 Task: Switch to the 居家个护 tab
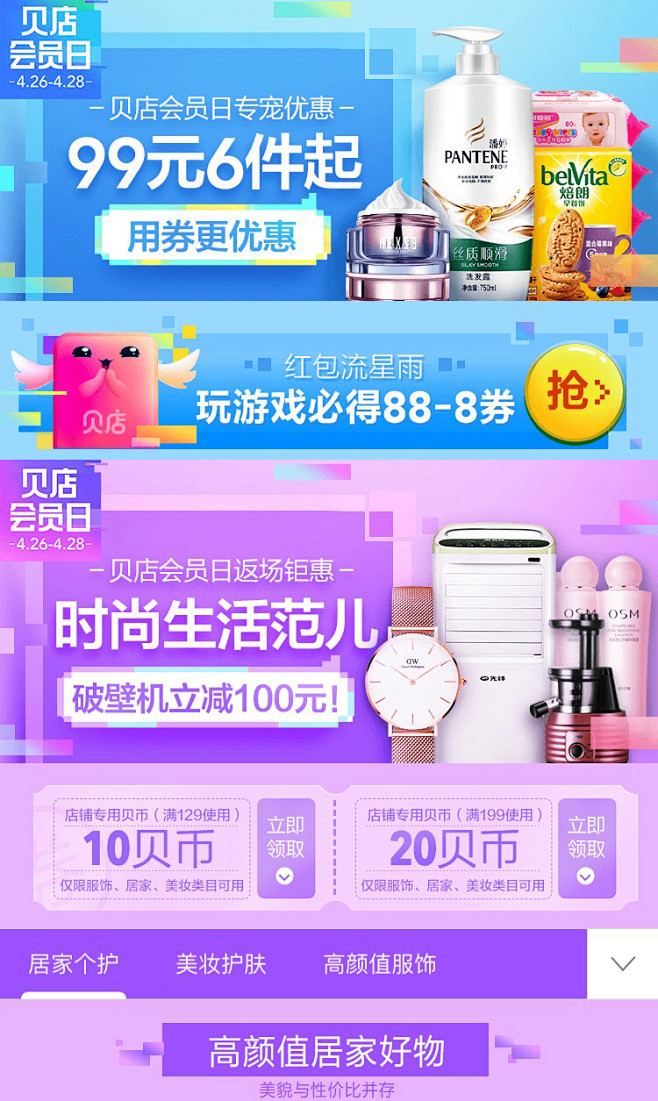74,964
